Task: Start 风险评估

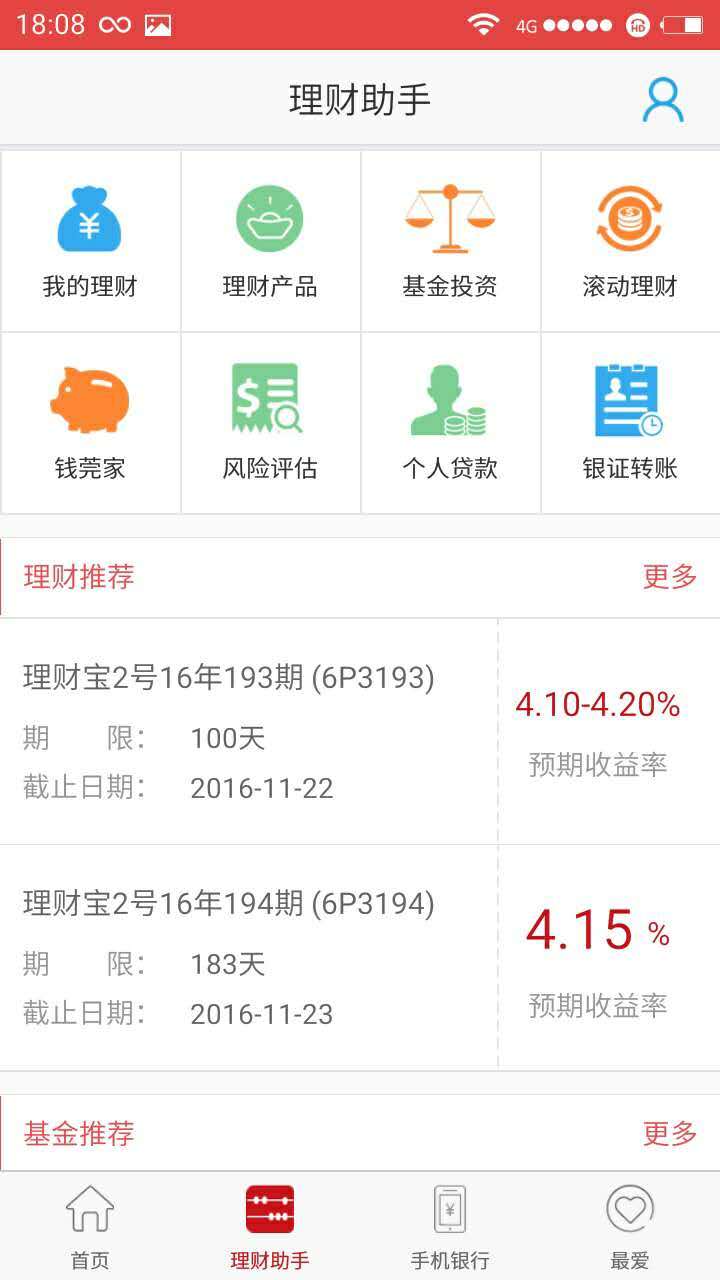Action: point(270,423)
